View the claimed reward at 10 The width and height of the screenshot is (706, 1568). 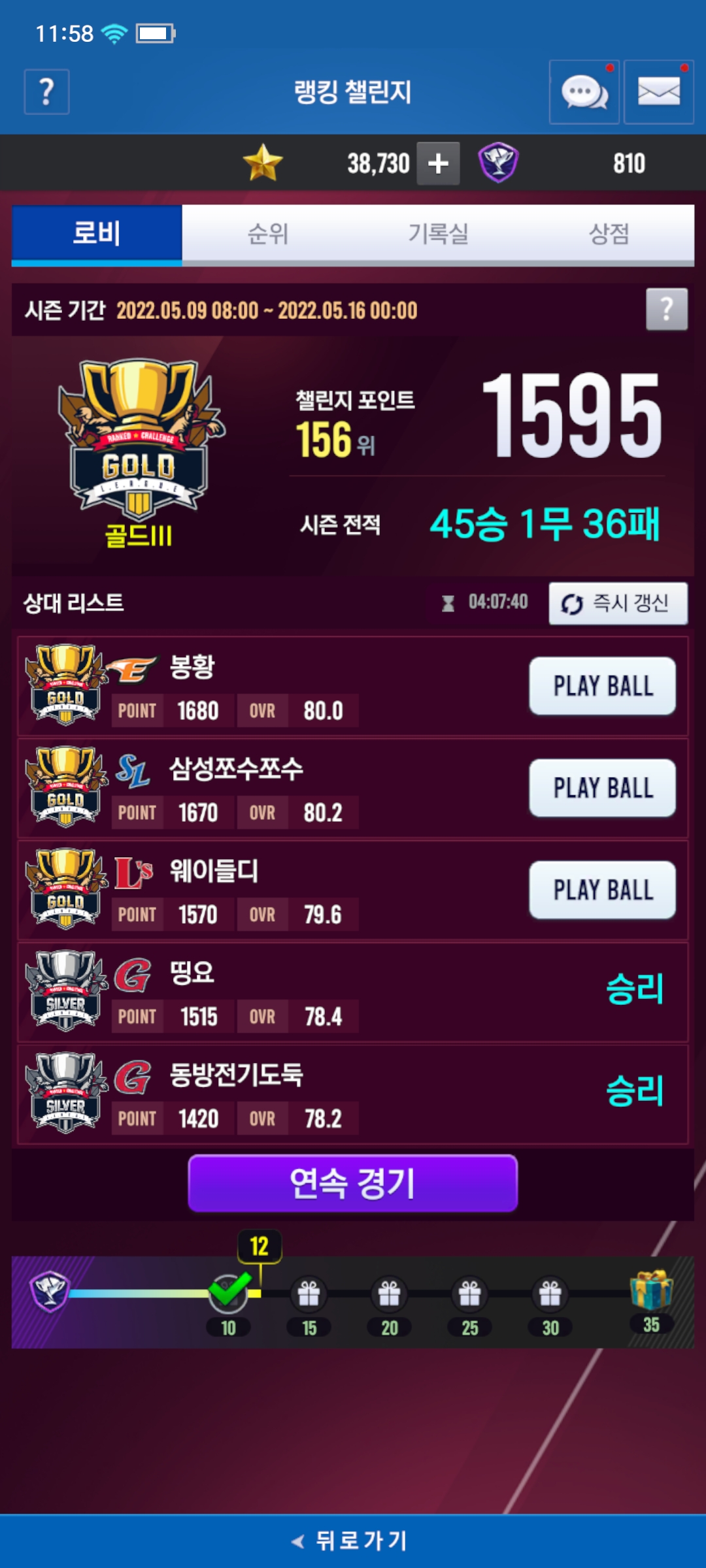tap(227, 1292)
